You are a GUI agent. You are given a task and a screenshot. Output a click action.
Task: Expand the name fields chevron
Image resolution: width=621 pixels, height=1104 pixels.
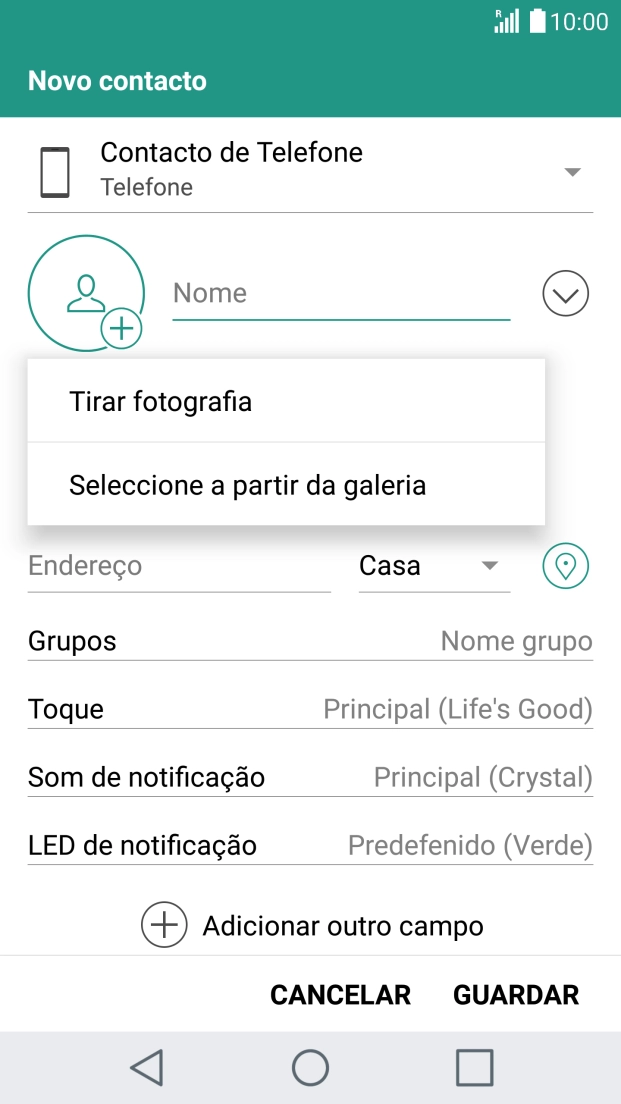click(x=565, y=295)
